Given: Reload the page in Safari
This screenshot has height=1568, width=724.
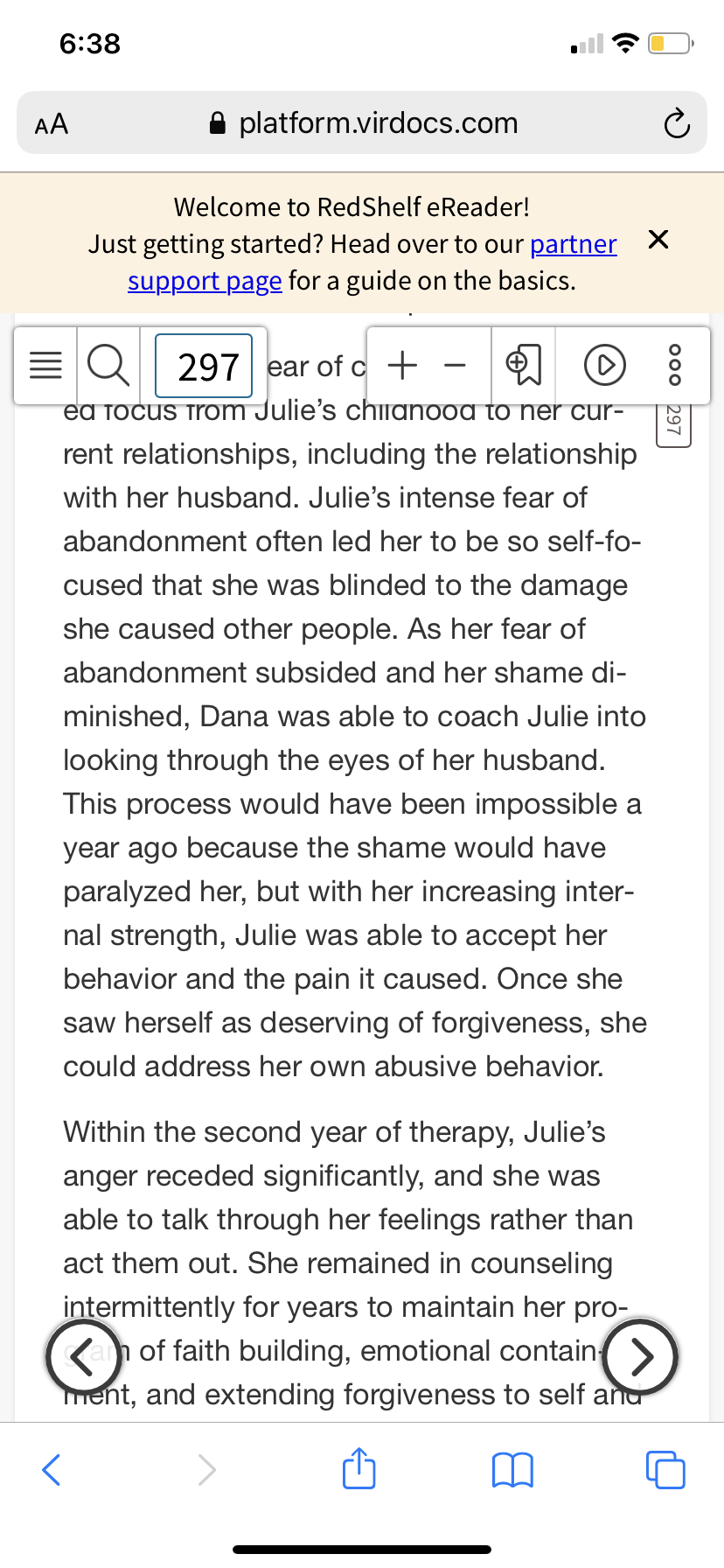Looking at the screenshot, I should 676,123.
